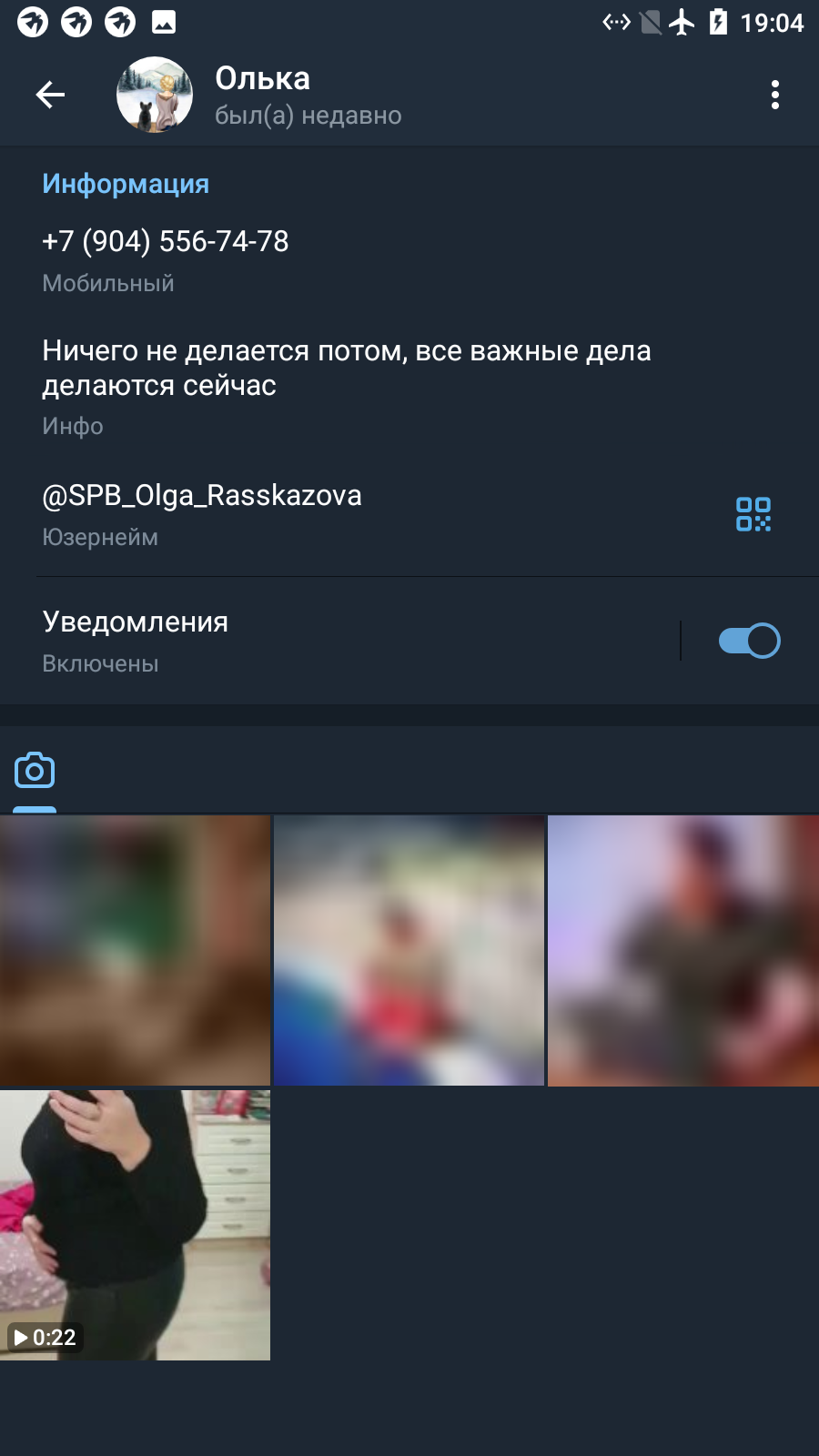Open the three-dot overflow menu

point(775,95)
